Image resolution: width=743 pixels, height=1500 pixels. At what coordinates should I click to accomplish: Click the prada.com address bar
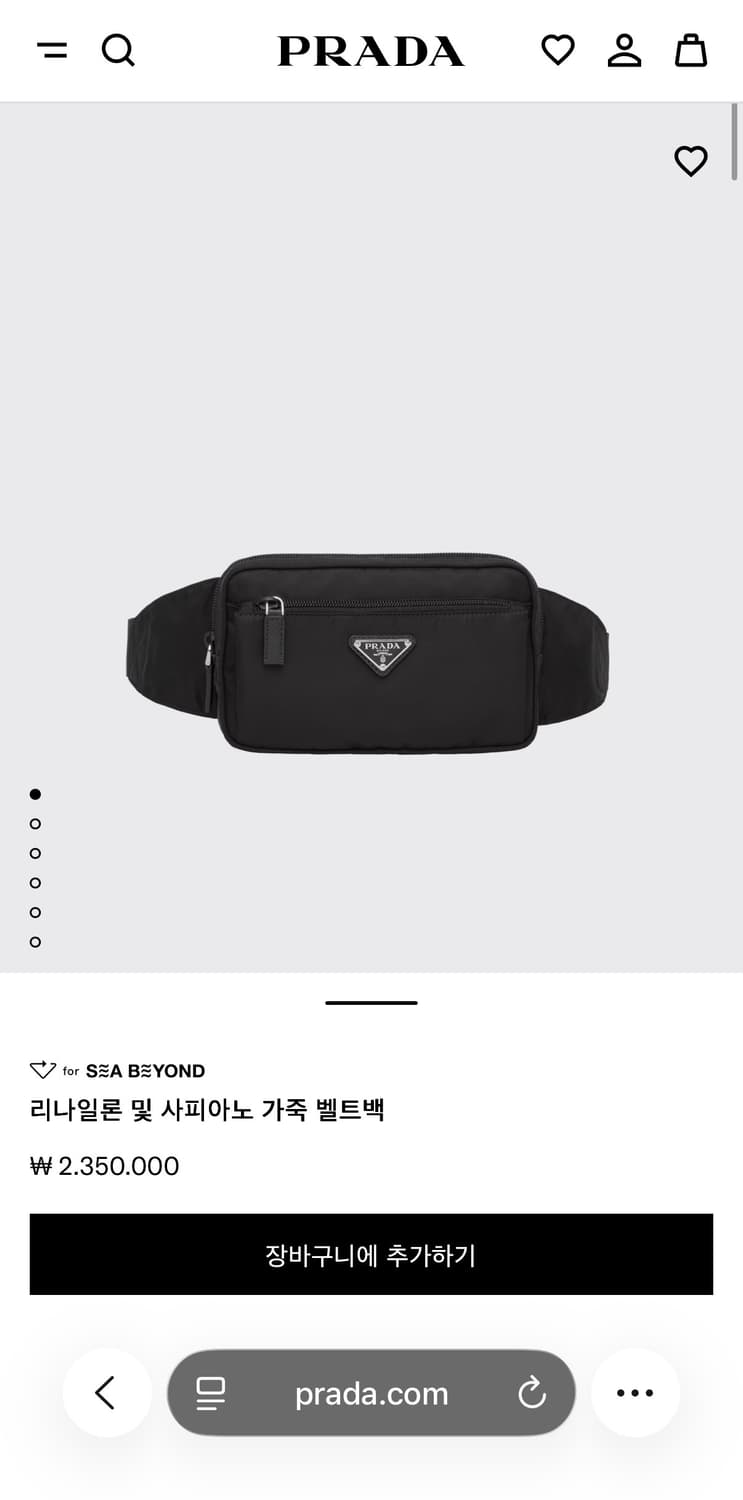tap(371, 1392)
